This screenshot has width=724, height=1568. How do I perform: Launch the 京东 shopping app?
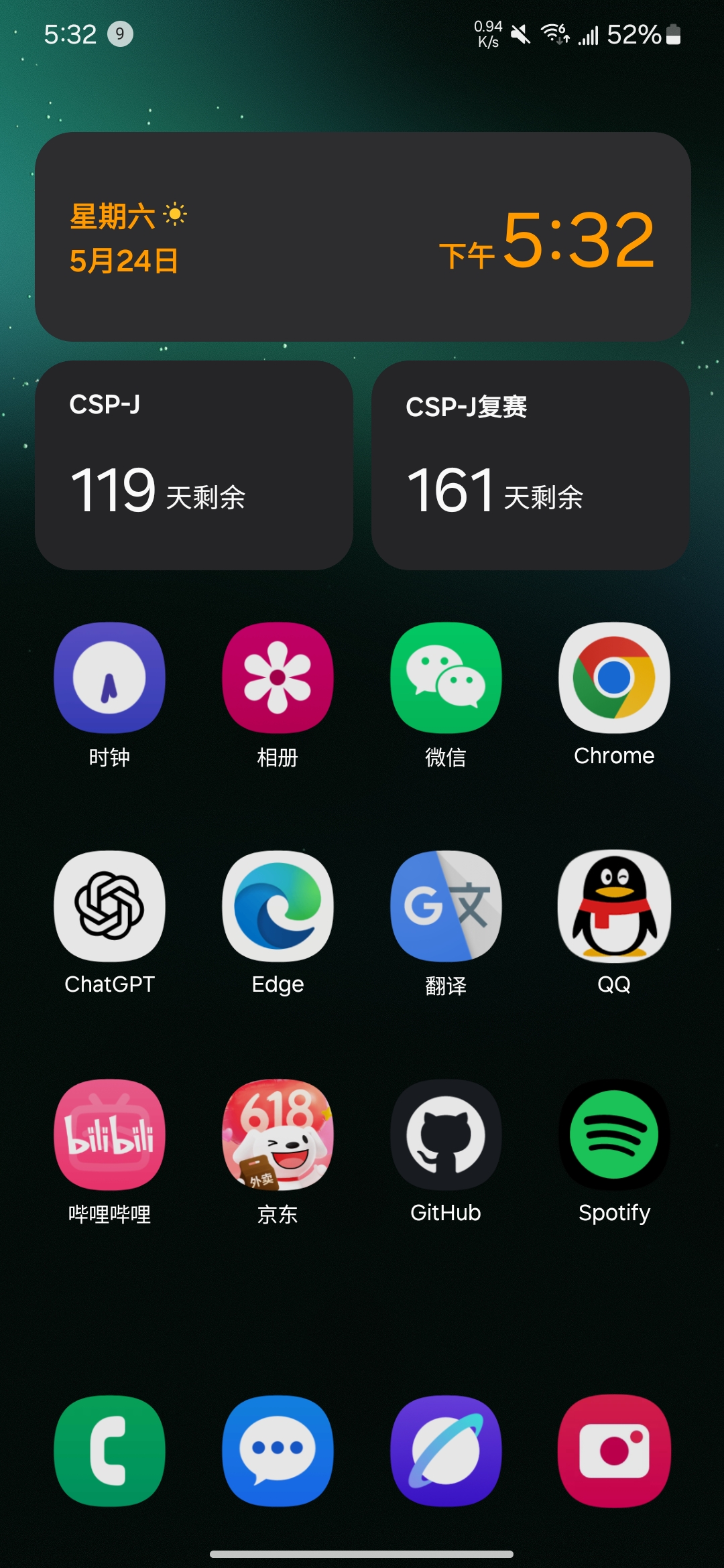click(278, 1134)
